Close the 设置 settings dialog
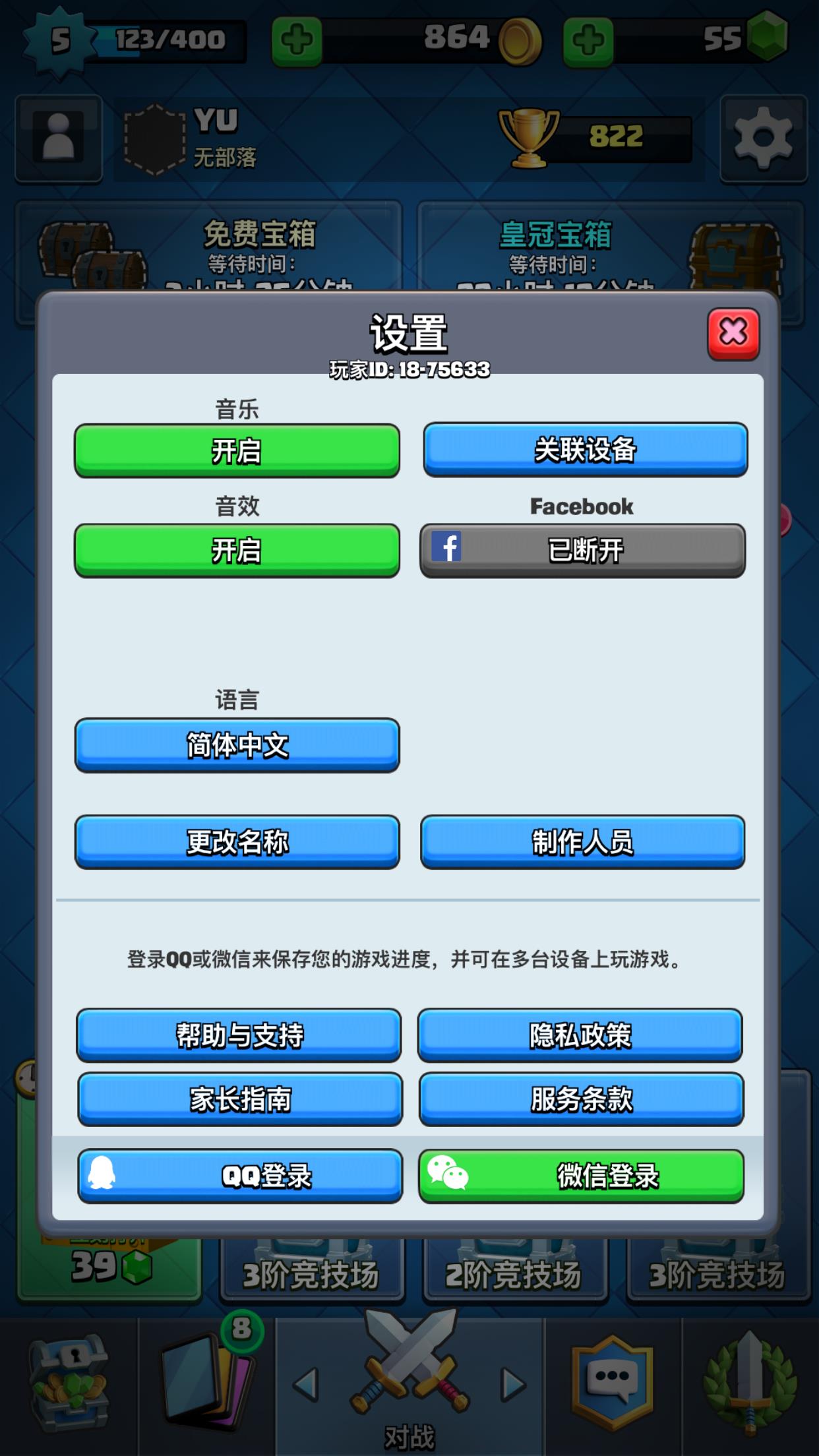Screen dimensions: 819x1456 click(733, 333)
